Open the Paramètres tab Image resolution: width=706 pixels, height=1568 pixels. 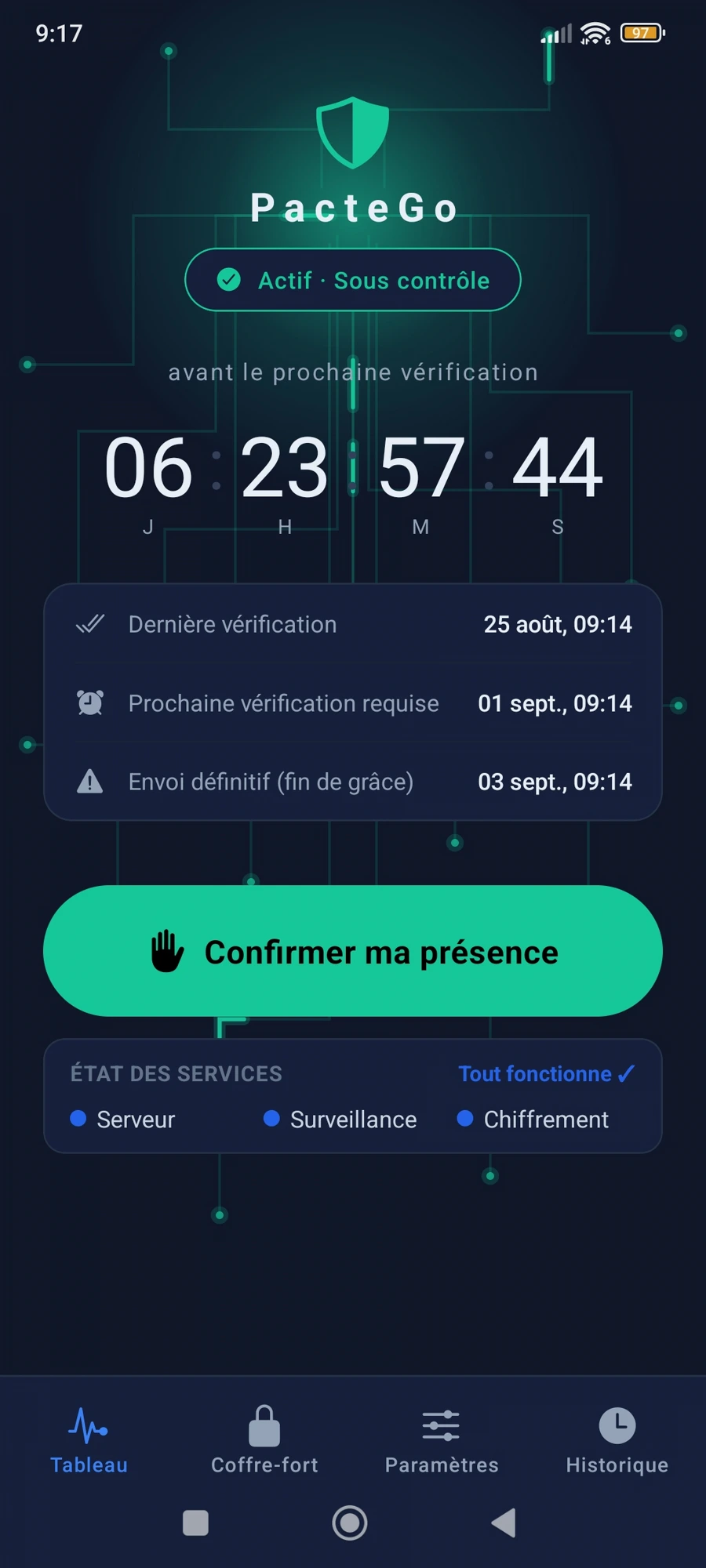442,1440
